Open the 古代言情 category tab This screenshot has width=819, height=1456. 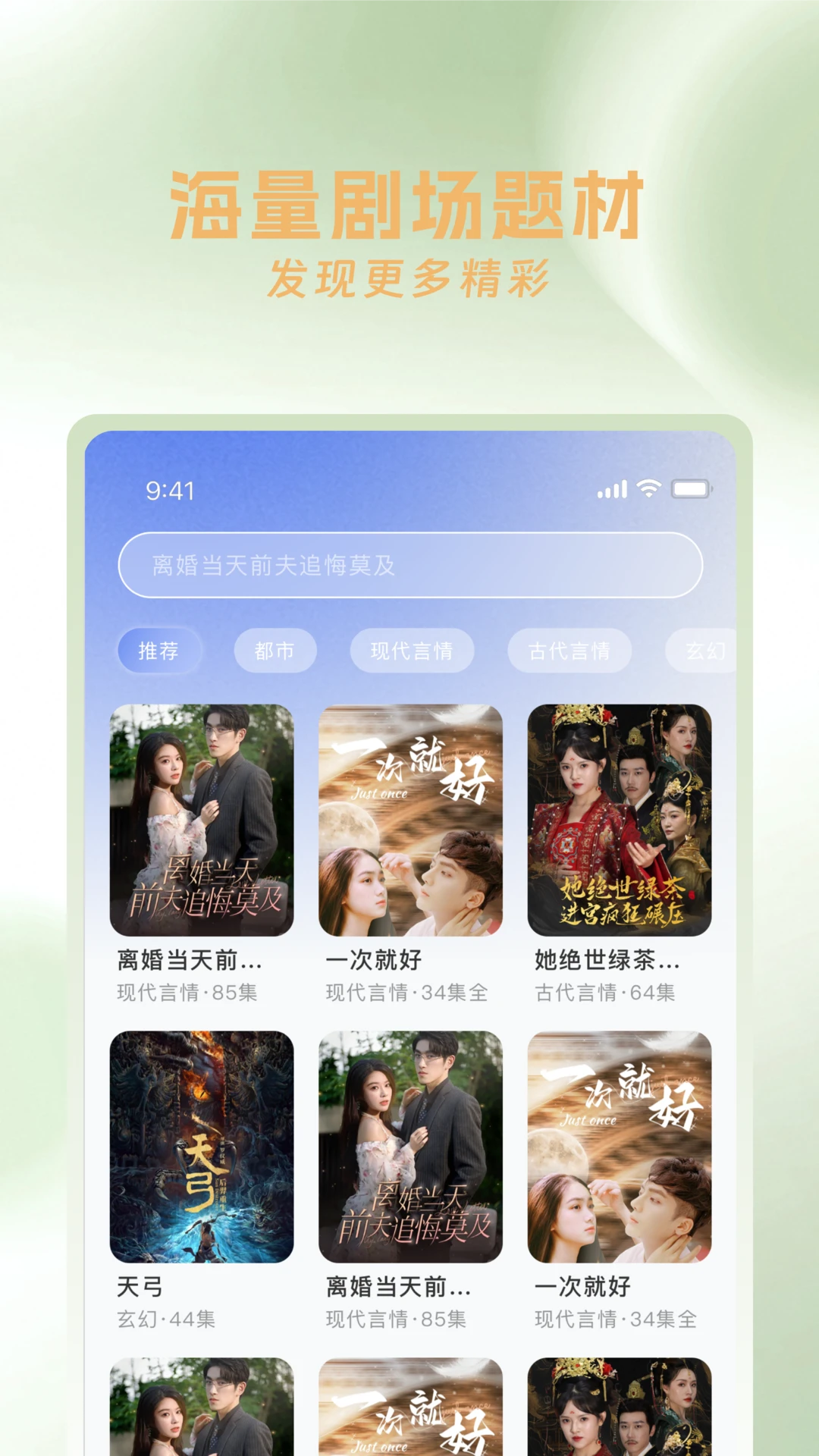click(569, 650)
